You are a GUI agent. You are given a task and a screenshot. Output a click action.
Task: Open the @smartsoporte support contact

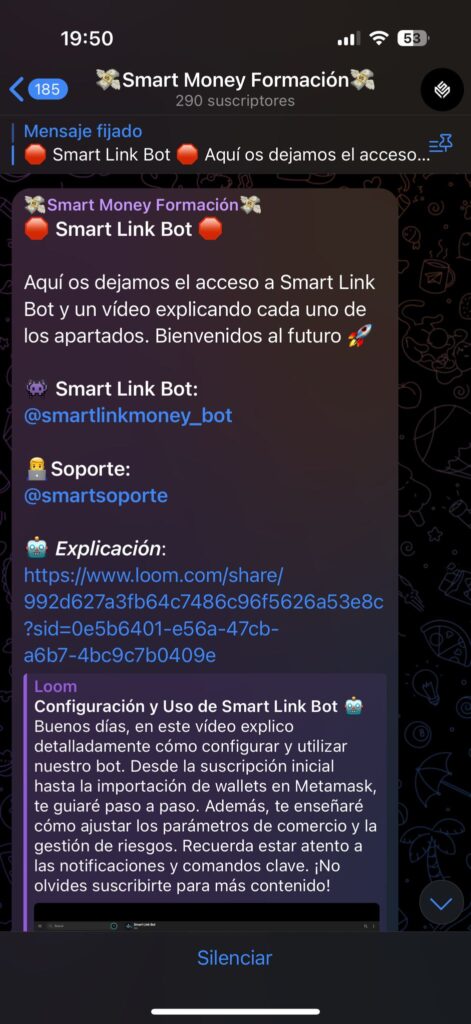[x=96, y=496]
